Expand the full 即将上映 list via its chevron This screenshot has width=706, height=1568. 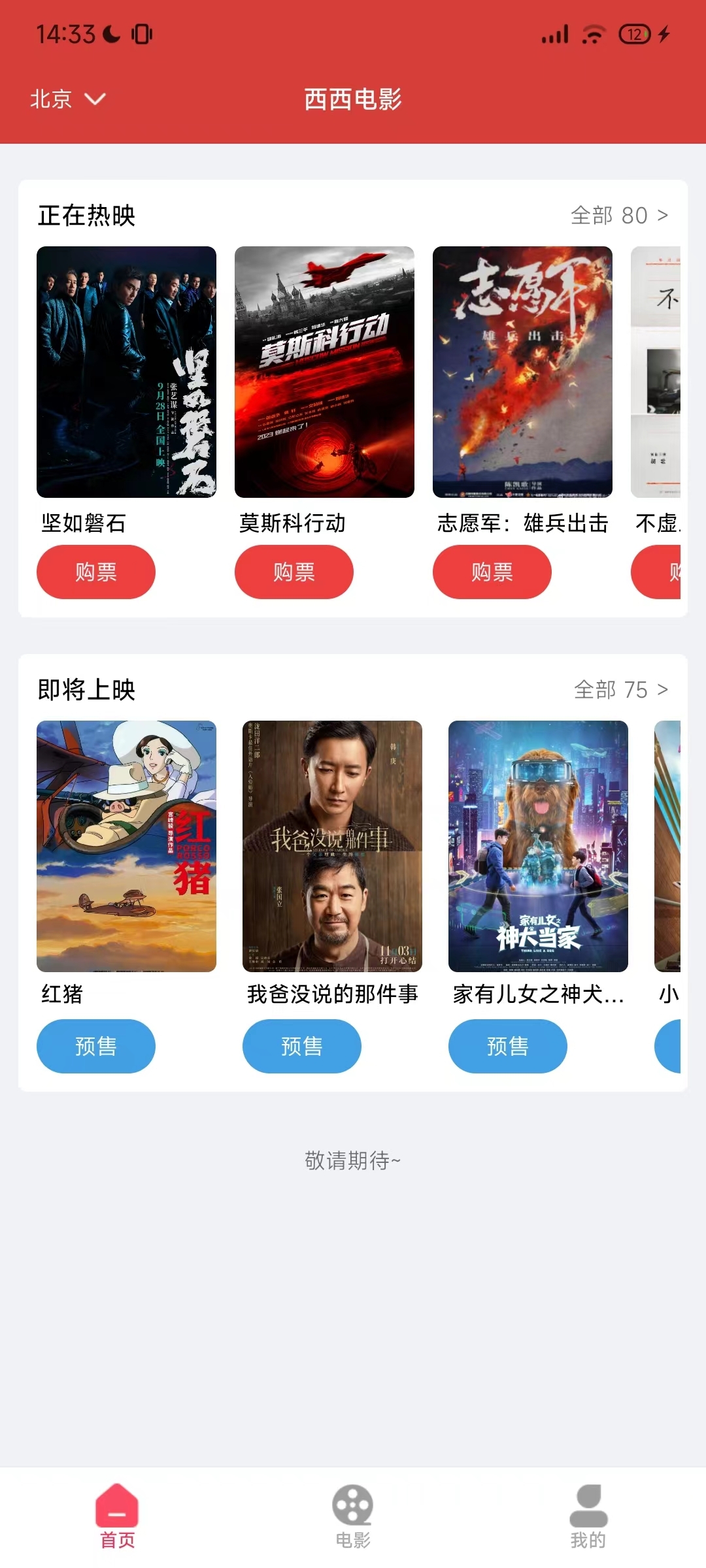662,689
